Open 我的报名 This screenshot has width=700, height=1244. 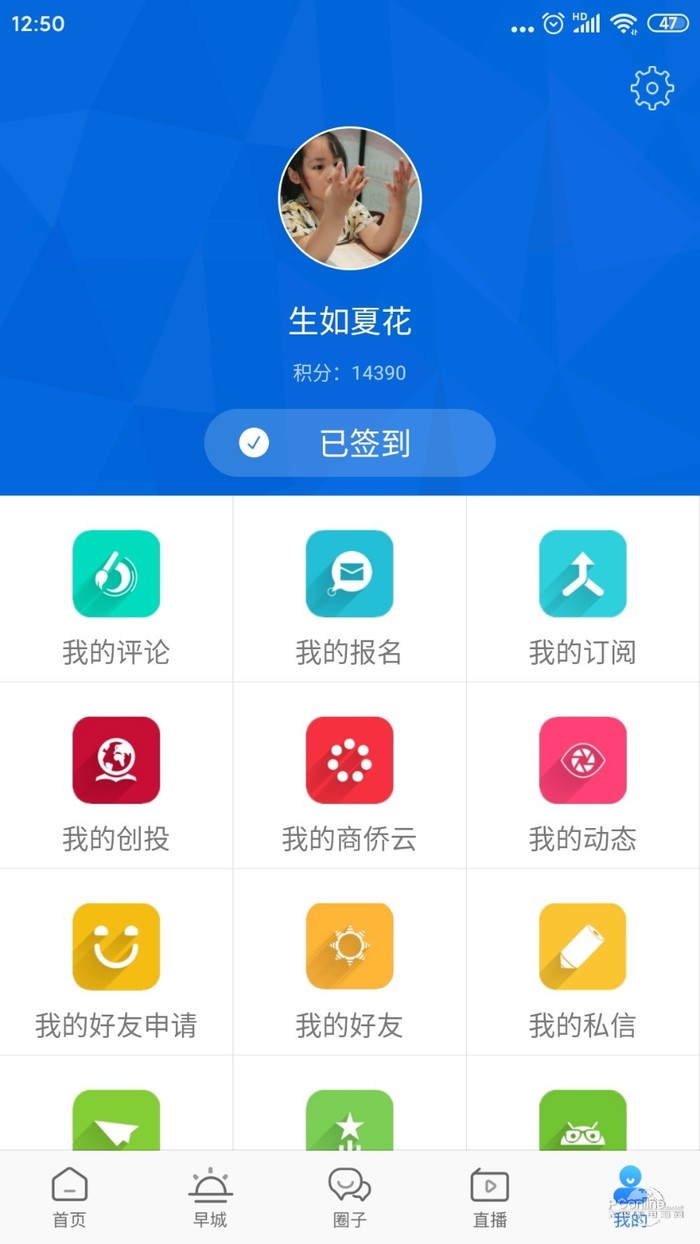point(350,590)
